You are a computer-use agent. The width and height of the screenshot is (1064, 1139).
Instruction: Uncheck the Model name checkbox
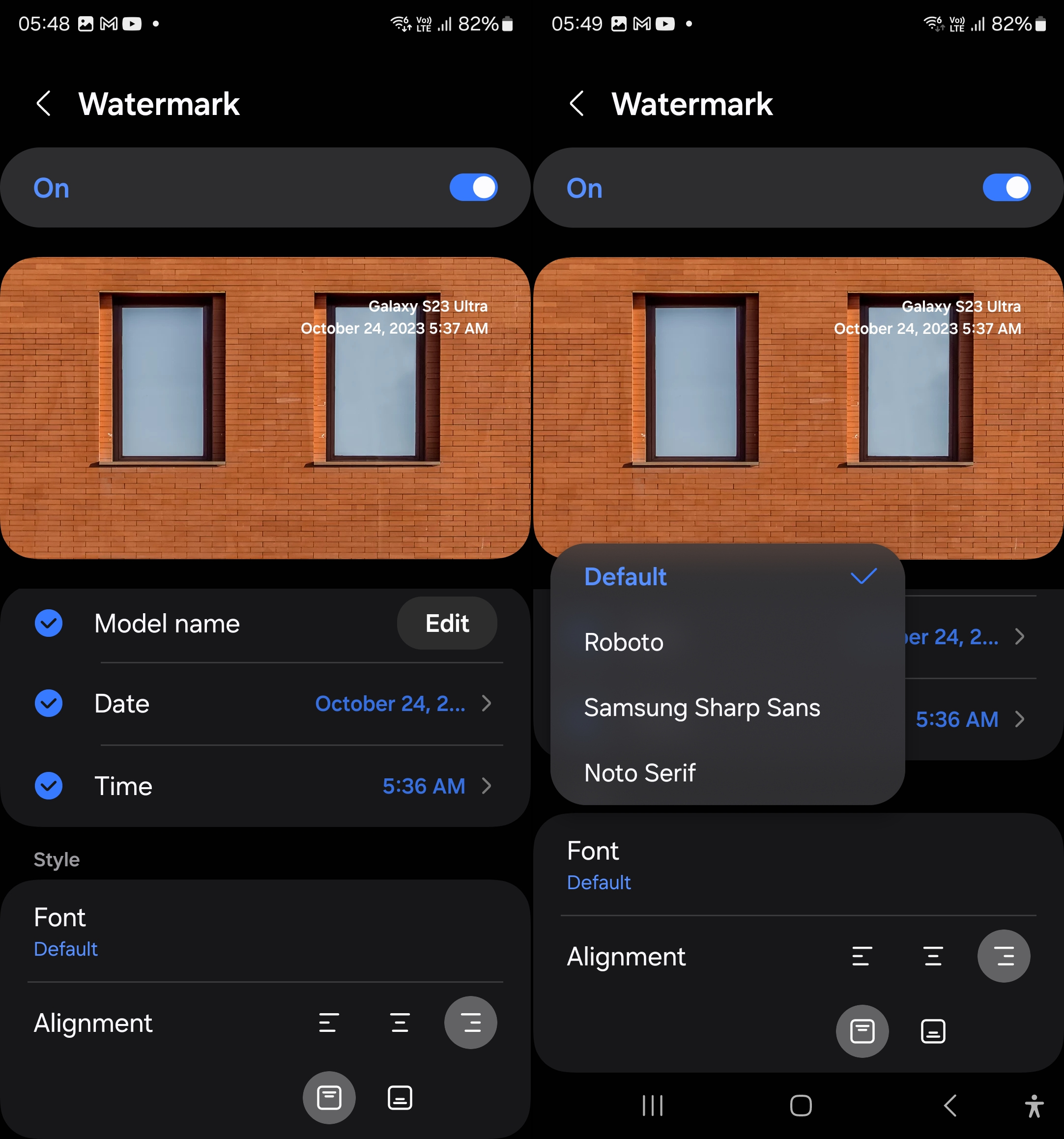pyautogui.click(x=49, y=624)
